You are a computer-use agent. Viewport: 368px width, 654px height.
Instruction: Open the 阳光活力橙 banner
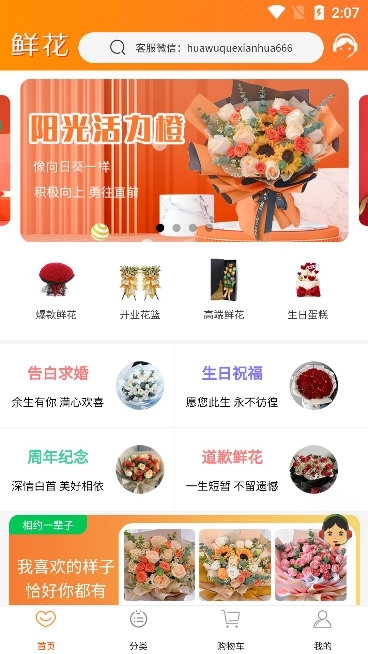[x=184, y=160]
